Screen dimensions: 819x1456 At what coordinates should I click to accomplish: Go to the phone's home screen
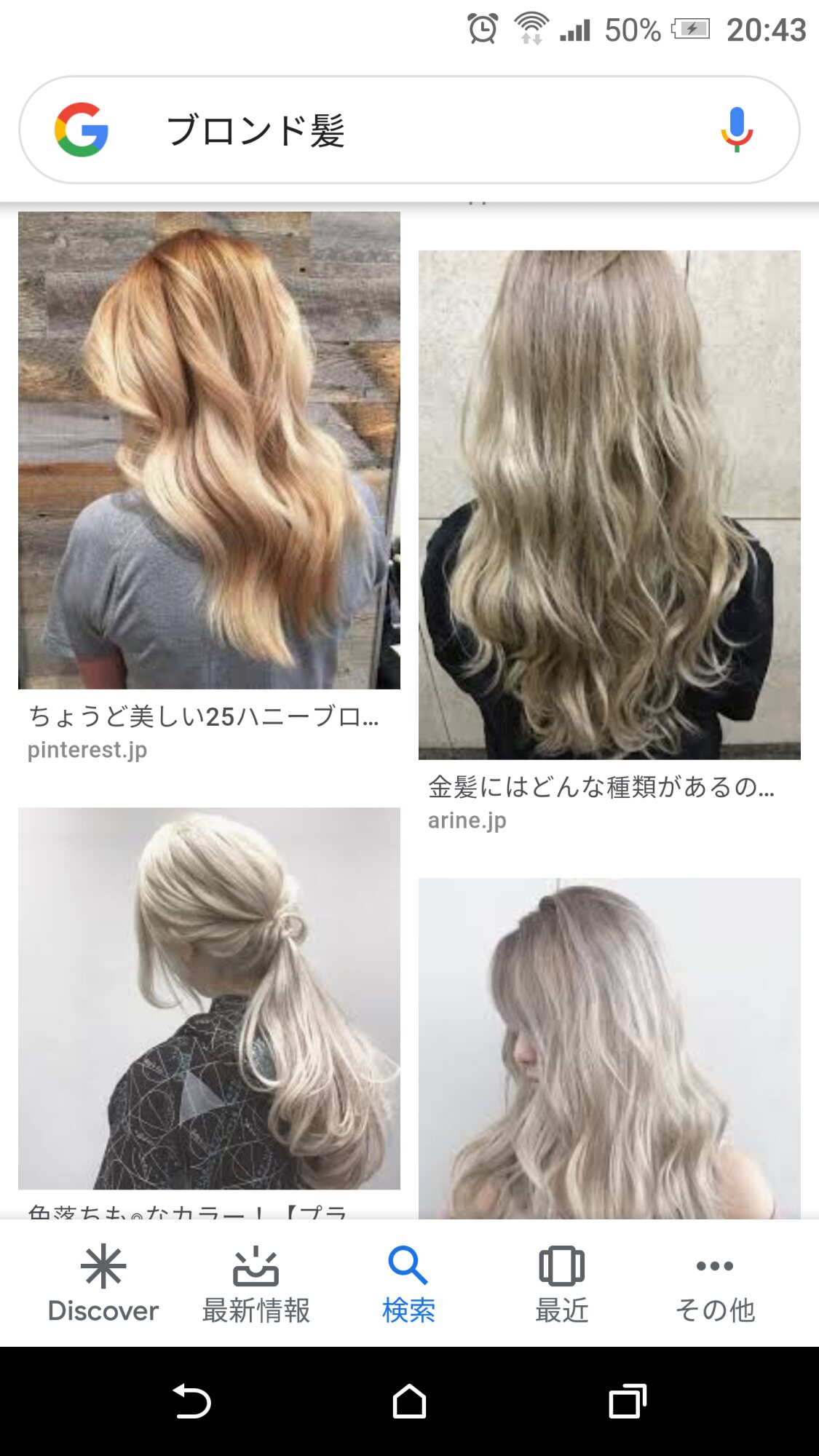(409, 1401)
